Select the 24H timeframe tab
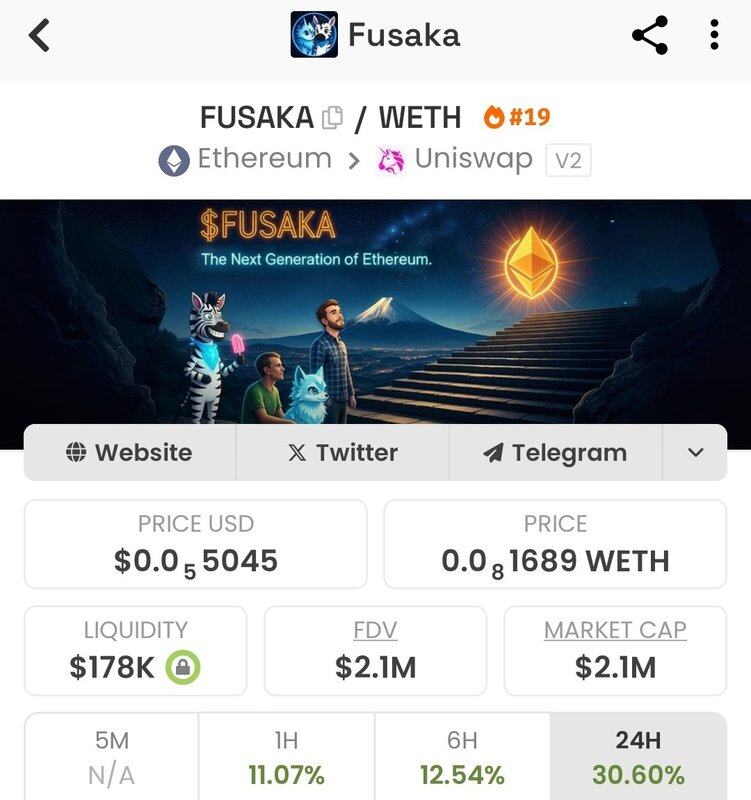751x800 pixels. point(638,757)
